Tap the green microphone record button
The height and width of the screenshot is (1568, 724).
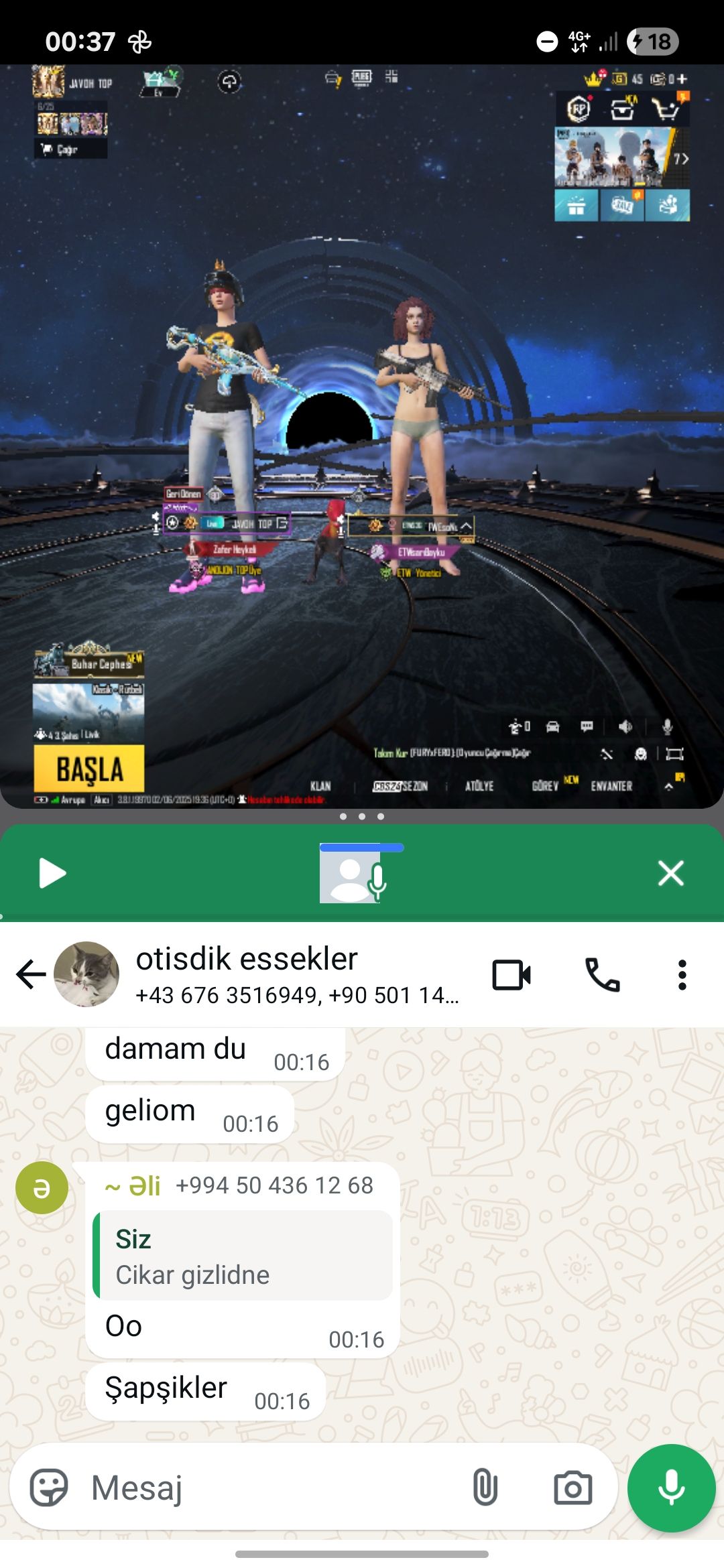pos(671,1488)
